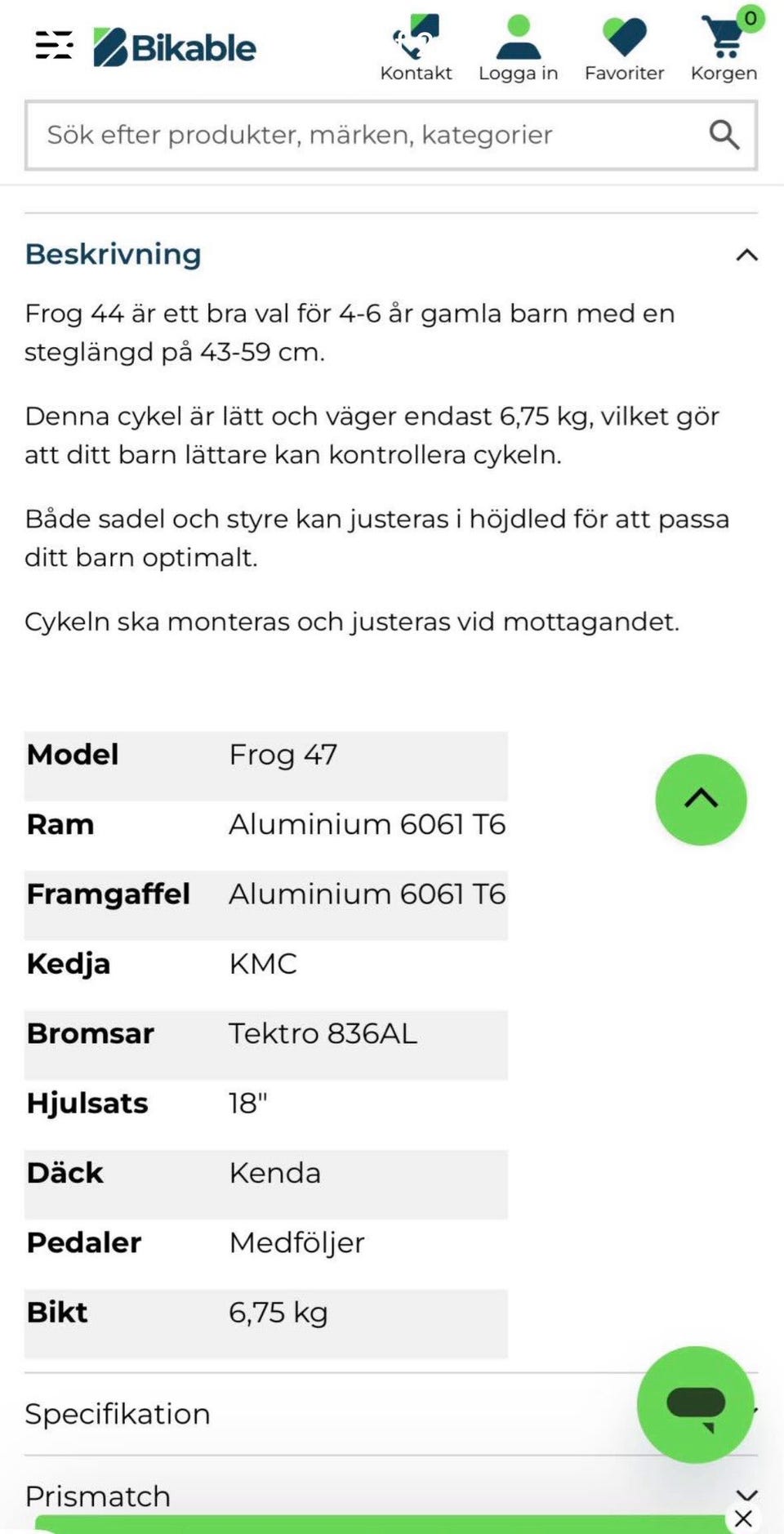This screenshot has height=1534, width=784.
Task: Go to Bikable home via logo
Action: point(175,47)
